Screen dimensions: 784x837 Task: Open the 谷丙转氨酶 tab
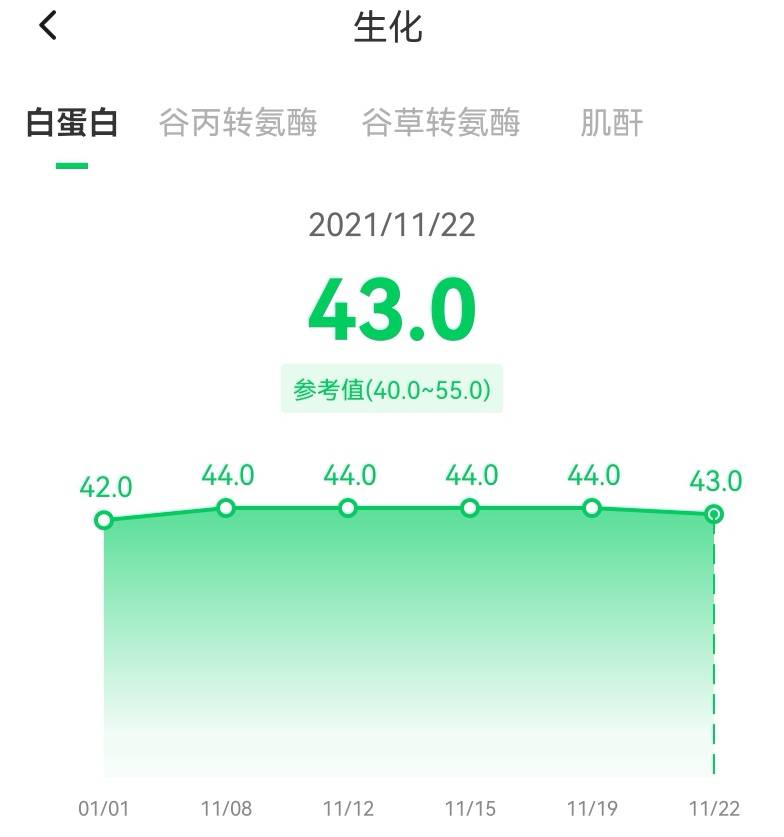point(240,121)
